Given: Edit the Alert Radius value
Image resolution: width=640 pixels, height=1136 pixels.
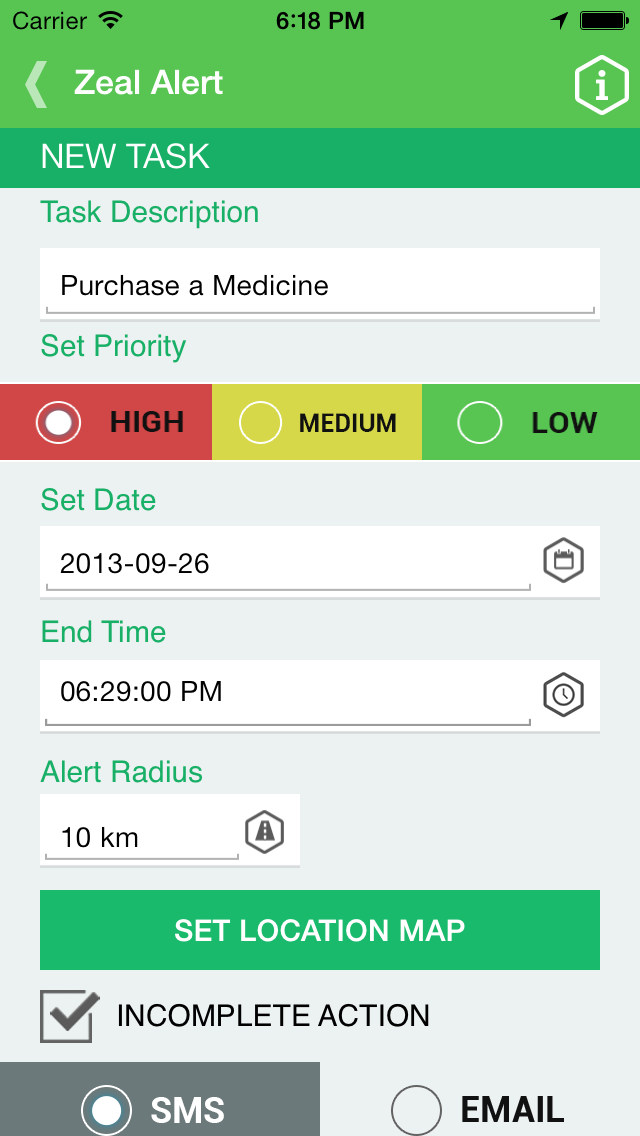Looking at the screenshot, I should click(x=140, y=837).
